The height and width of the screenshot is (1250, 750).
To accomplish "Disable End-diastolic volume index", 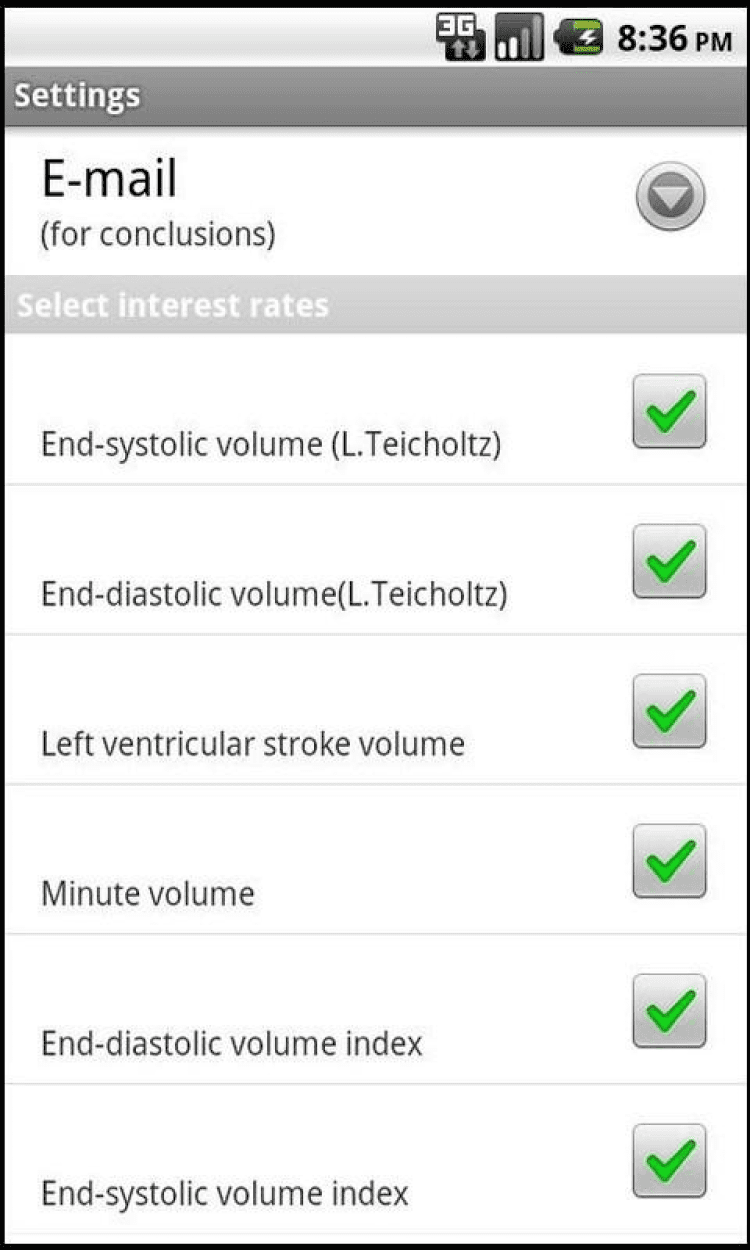I will [669, 1011].
